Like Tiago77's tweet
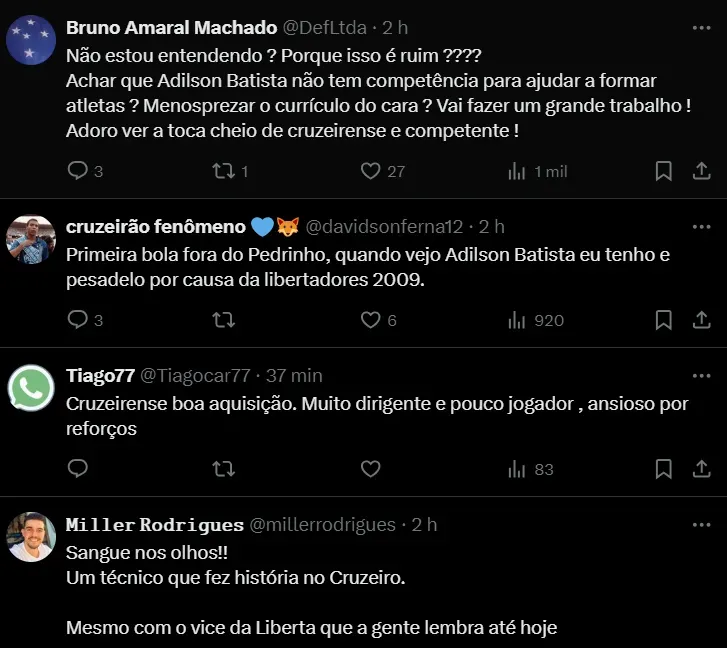This screenshot has width=727, height=648. [371, 469]
